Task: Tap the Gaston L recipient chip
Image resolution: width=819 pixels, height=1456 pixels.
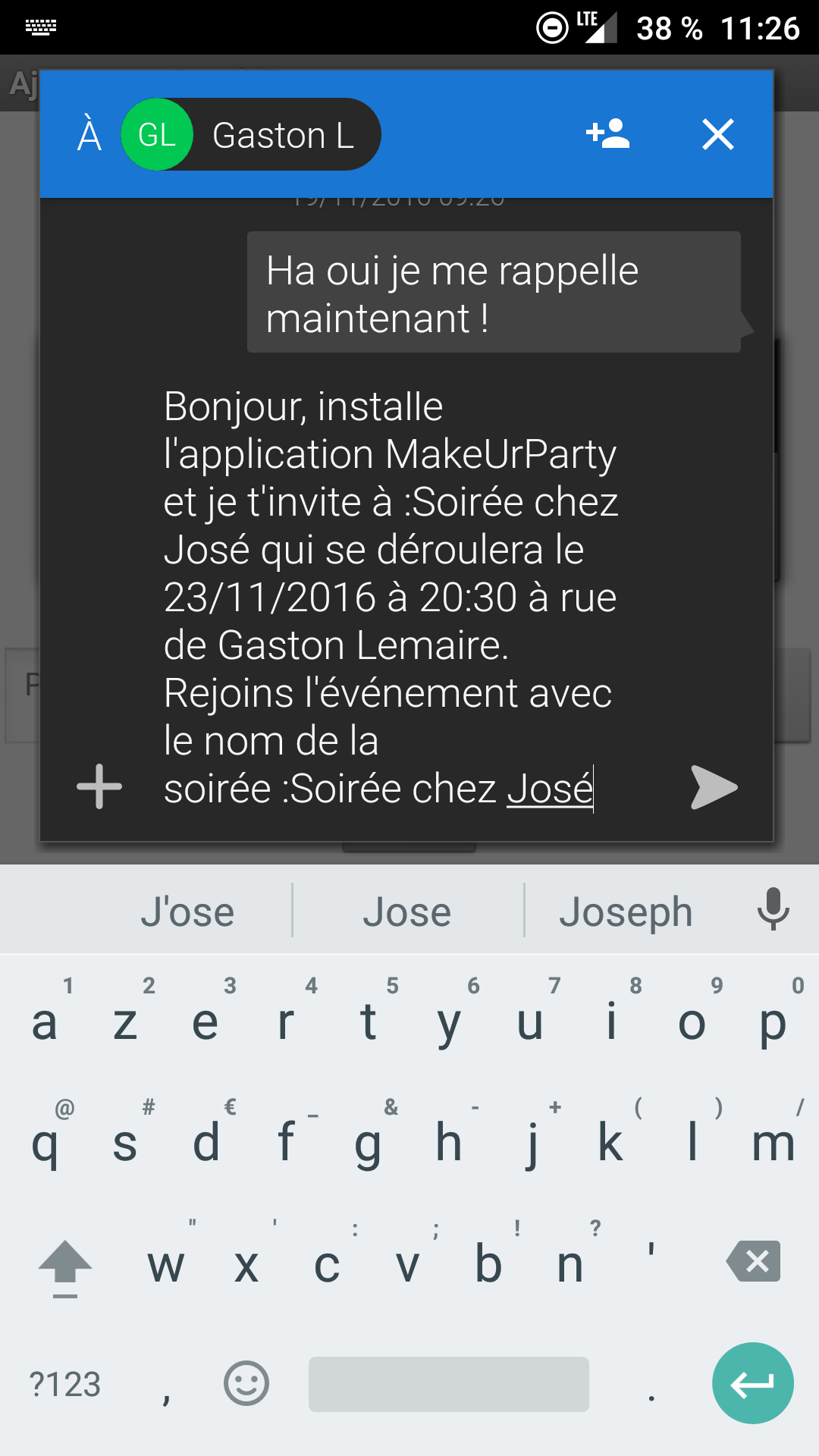Action: [x=251, y=134]
